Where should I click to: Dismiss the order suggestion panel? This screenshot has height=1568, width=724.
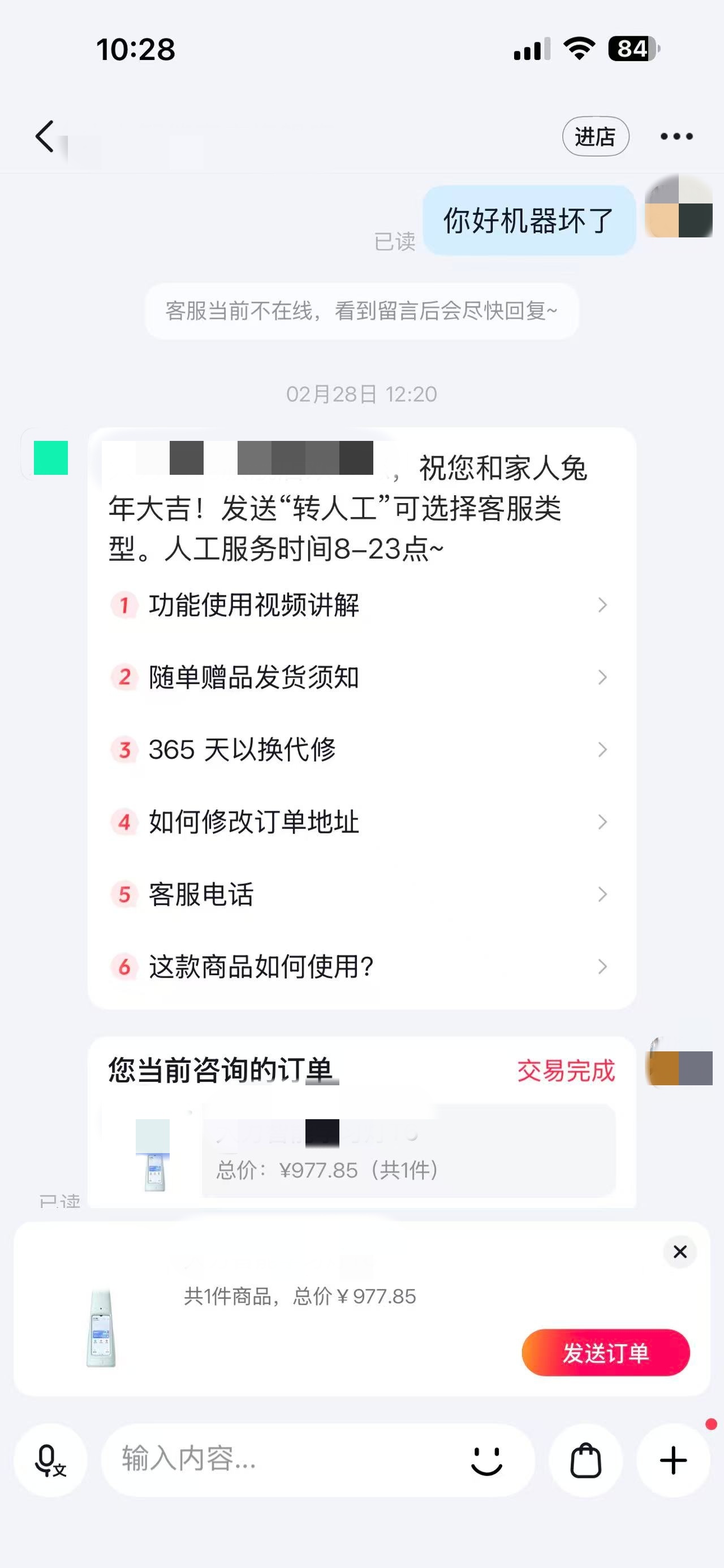pos(679,1252)
